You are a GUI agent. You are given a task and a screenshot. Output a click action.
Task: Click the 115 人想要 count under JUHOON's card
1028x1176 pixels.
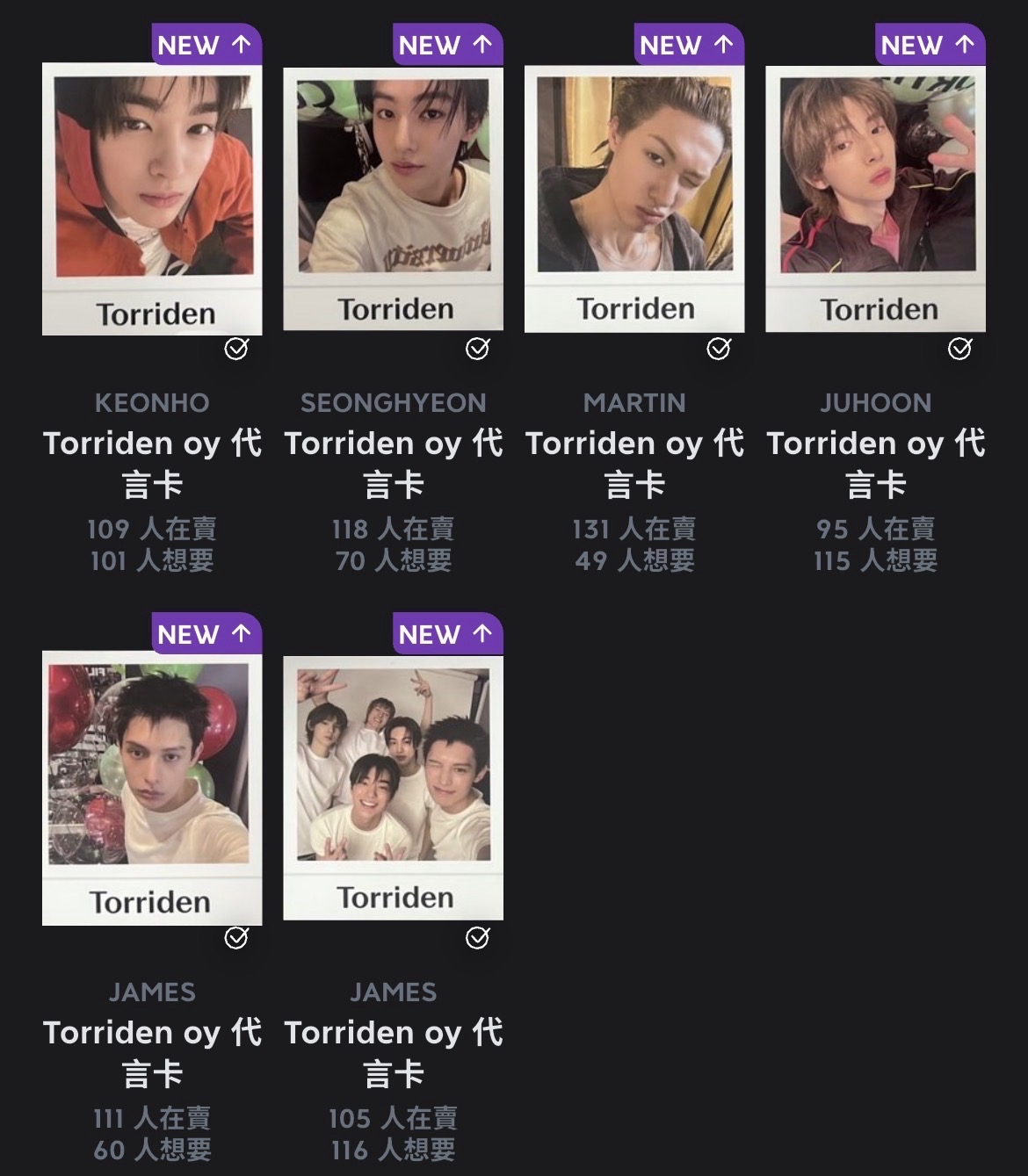876,559
